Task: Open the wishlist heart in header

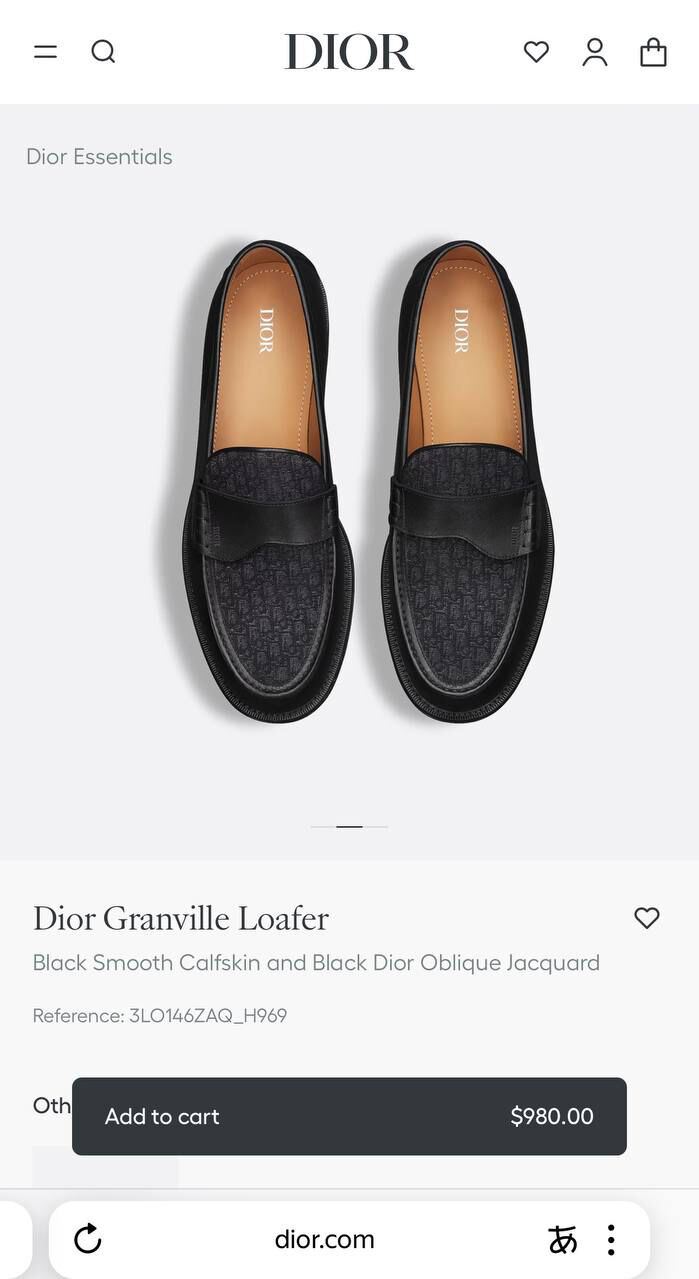Action: coord(536,52)
